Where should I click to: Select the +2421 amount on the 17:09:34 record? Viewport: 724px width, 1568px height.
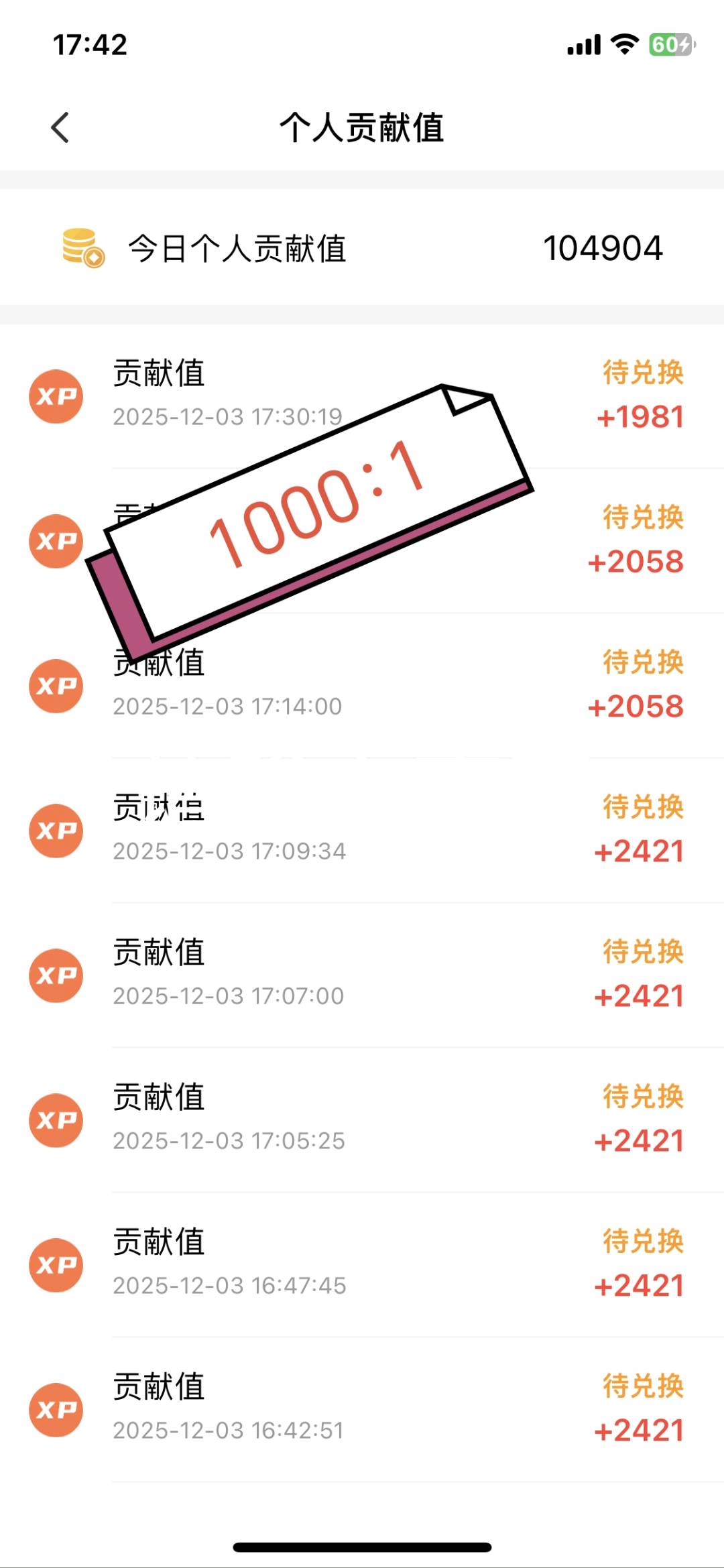tap(638, 851)
